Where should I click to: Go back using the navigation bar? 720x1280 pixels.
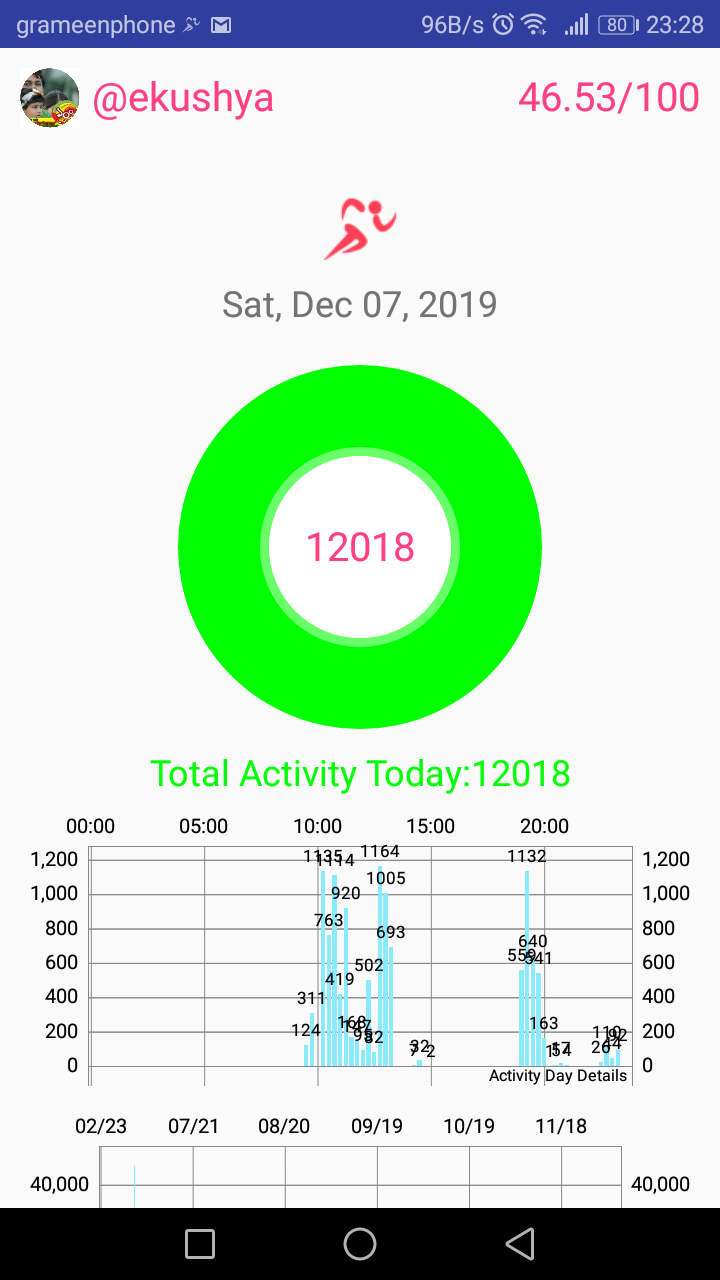point(519,1243)
